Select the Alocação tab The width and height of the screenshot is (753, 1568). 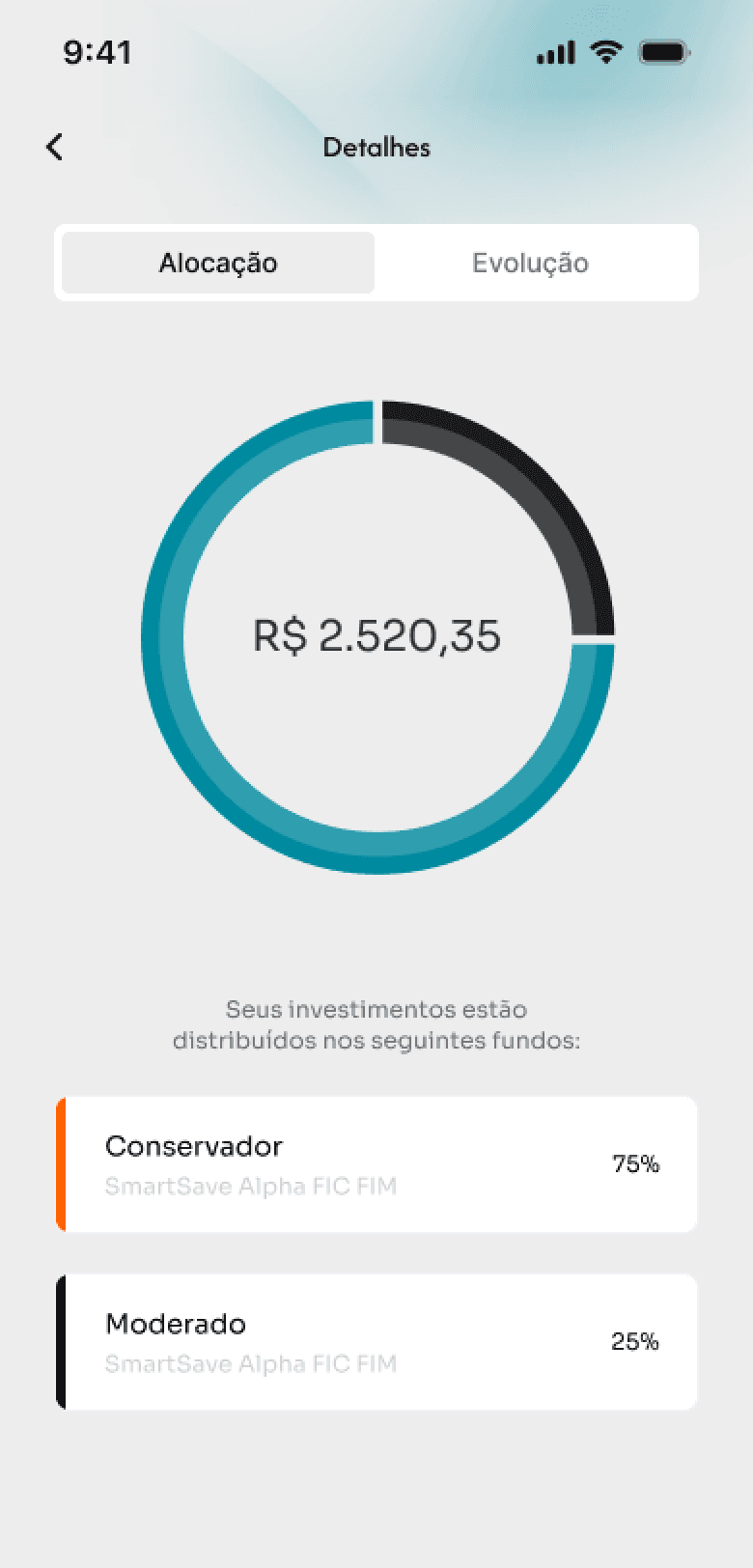click(218, 263)
